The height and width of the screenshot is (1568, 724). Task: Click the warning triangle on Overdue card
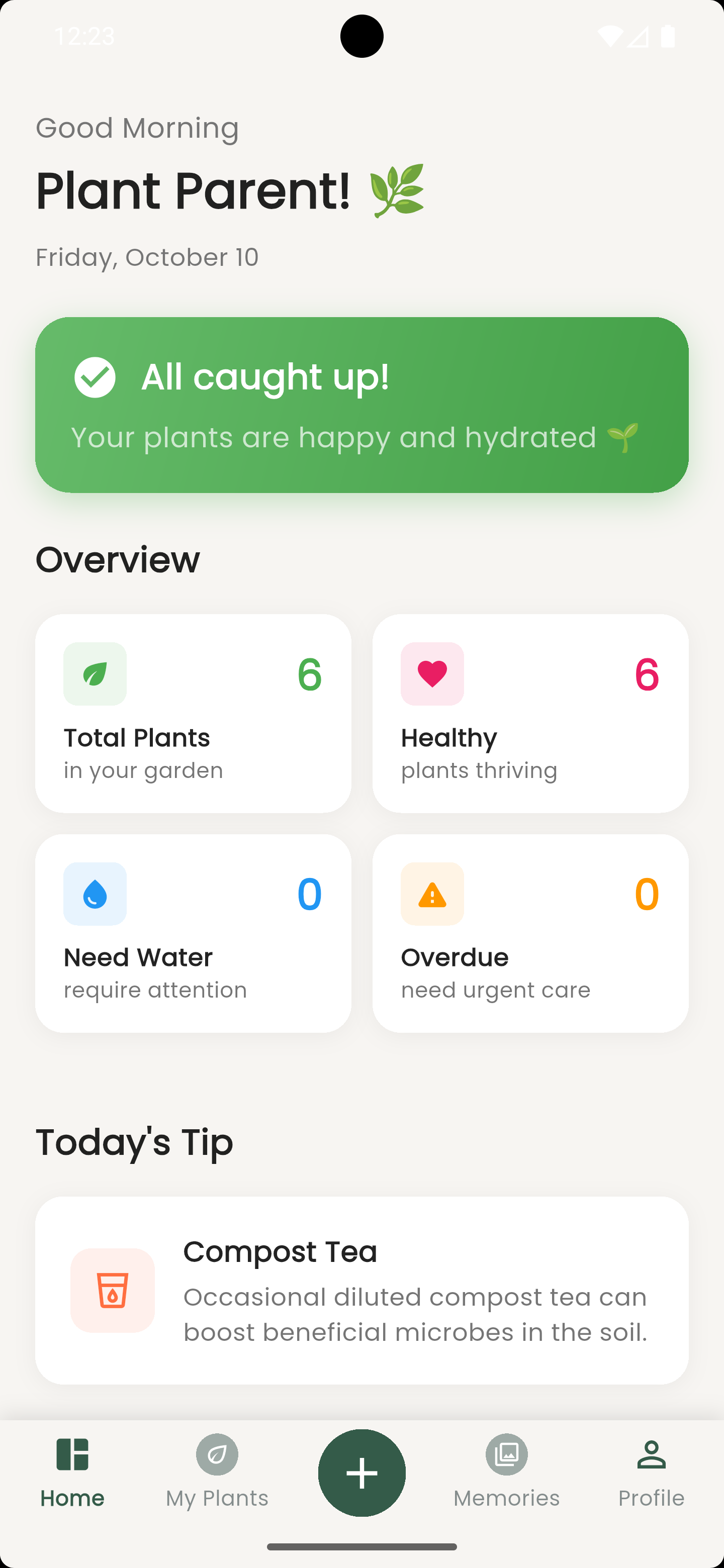432,894
